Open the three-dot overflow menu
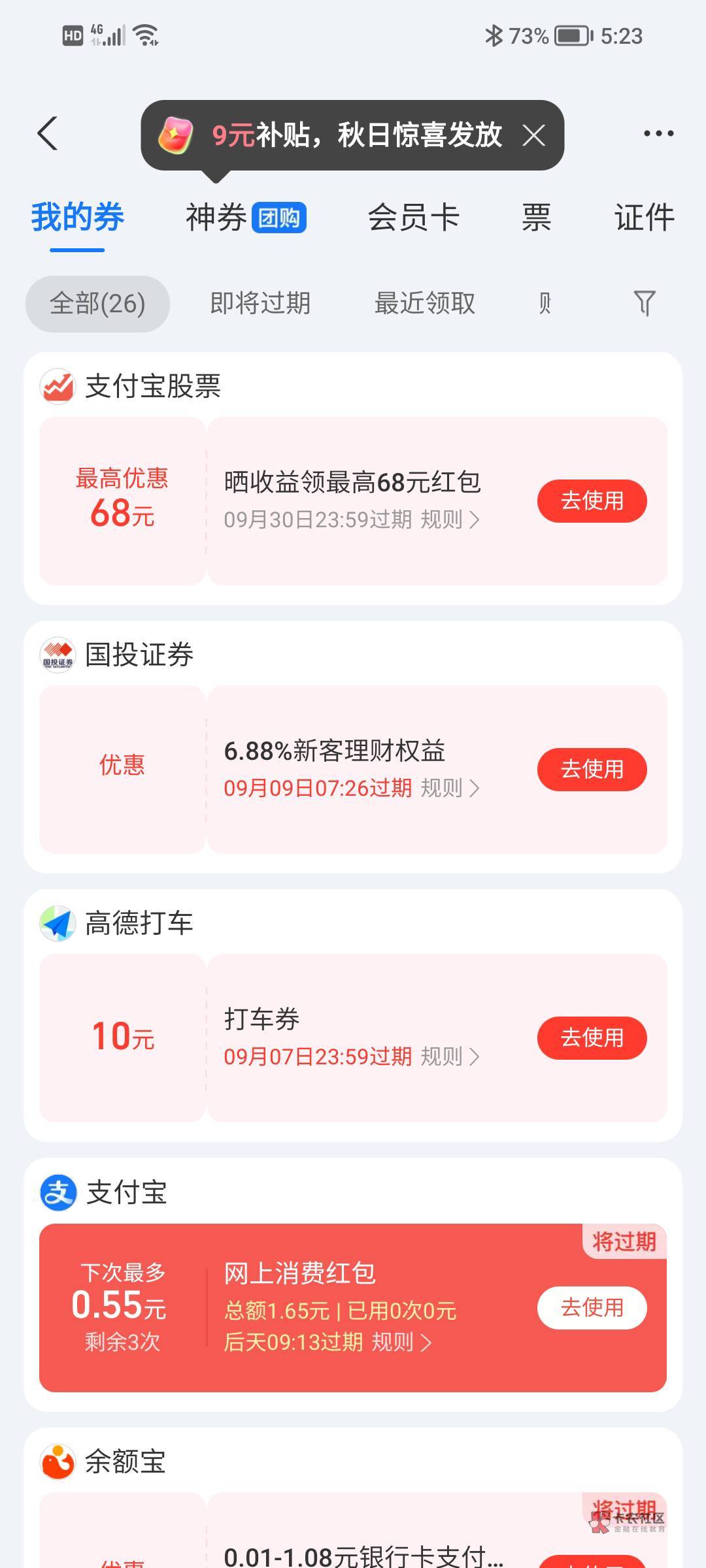Image resolution: width=706 pixels, height=1568 pixels. (x=658, y=133)
